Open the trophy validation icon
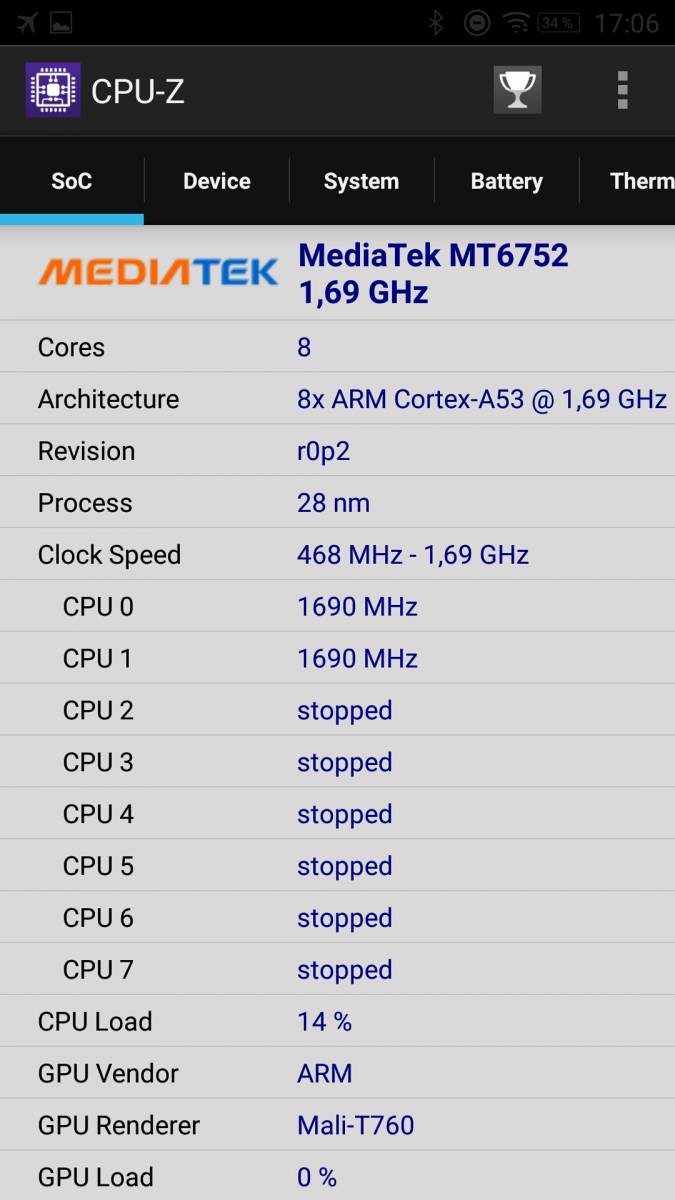Viewport: 675px width, 1200px height. (517, 90)
